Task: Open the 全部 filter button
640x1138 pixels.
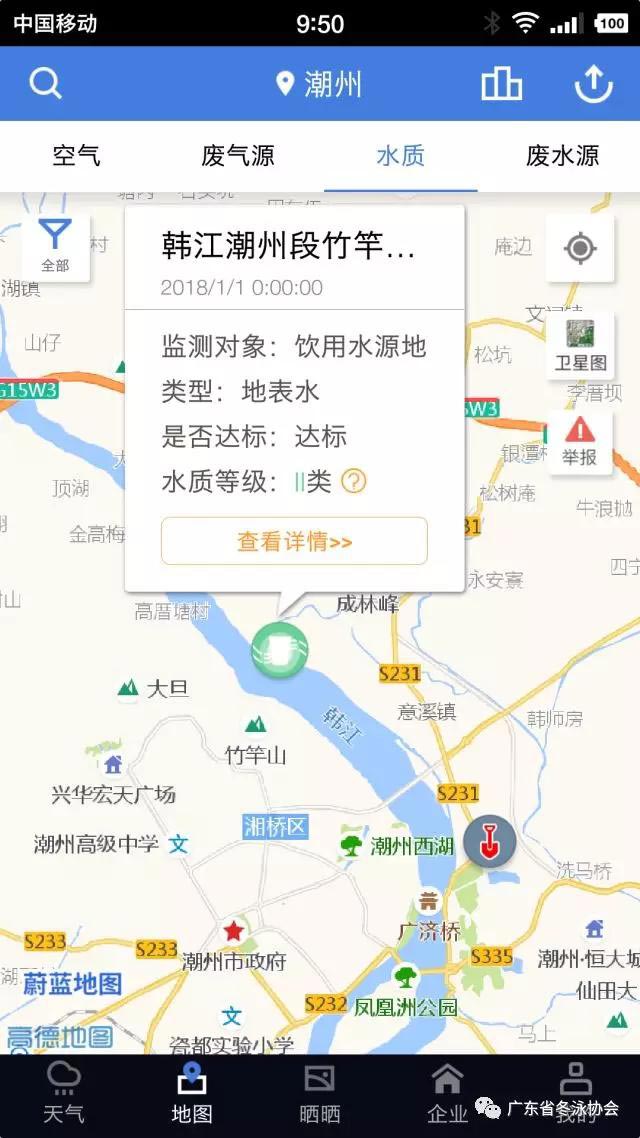Action: pos(55,246)
